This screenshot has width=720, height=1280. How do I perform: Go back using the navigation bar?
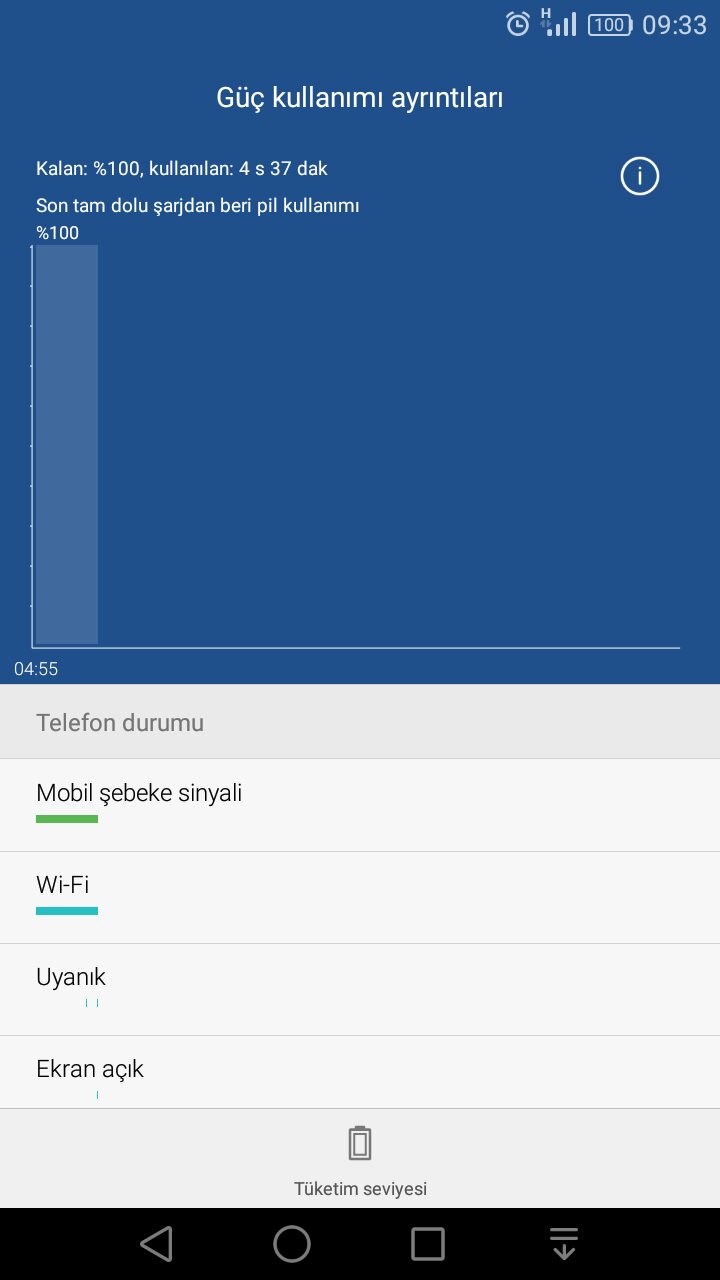point(157,1244)
